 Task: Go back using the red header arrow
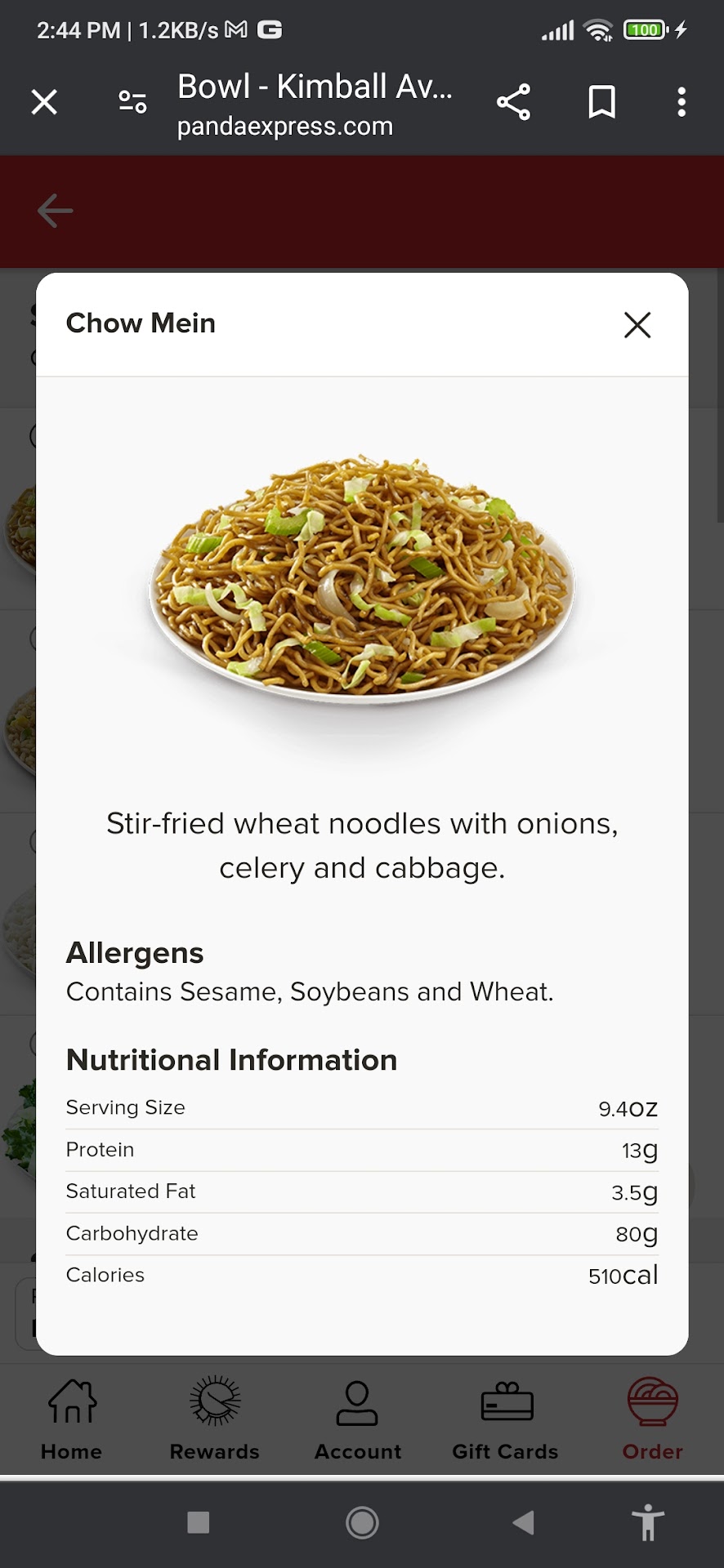coord(56,211)
